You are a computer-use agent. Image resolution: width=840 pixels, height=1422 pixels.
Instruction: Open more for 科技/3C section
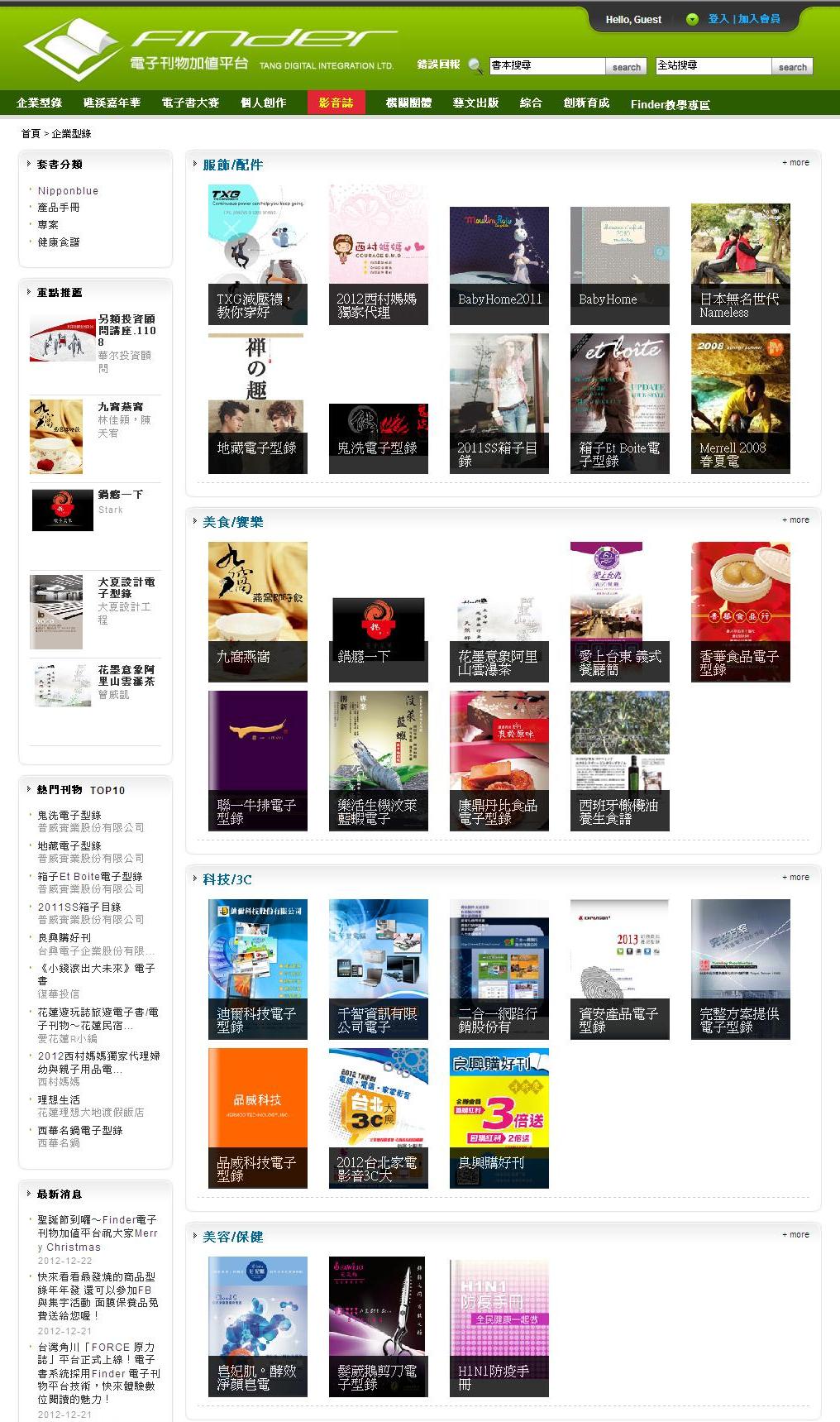click(796, 878)
